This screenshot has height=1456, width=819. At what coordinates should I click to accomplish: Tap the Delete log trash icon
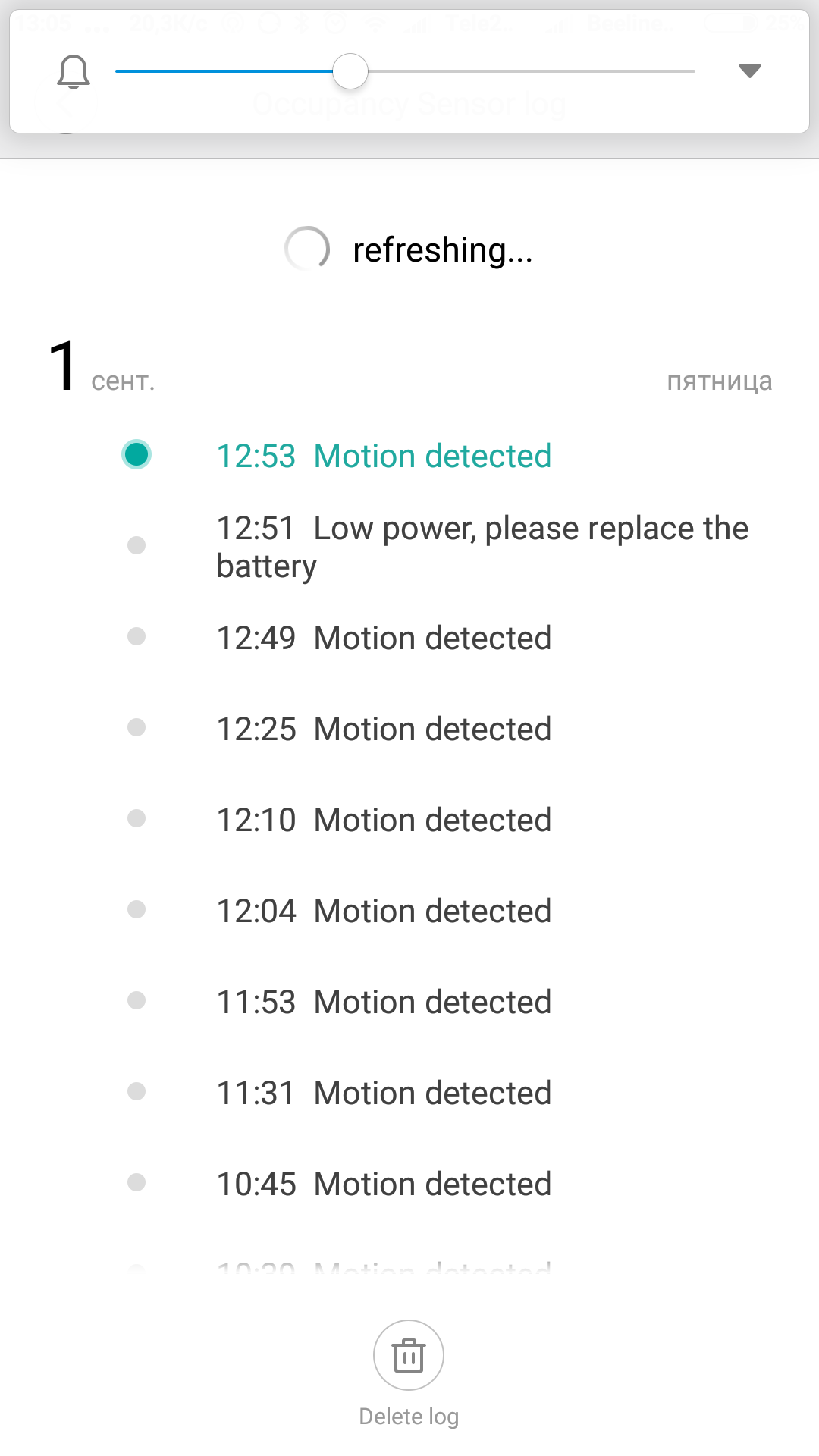(409, 1356)
